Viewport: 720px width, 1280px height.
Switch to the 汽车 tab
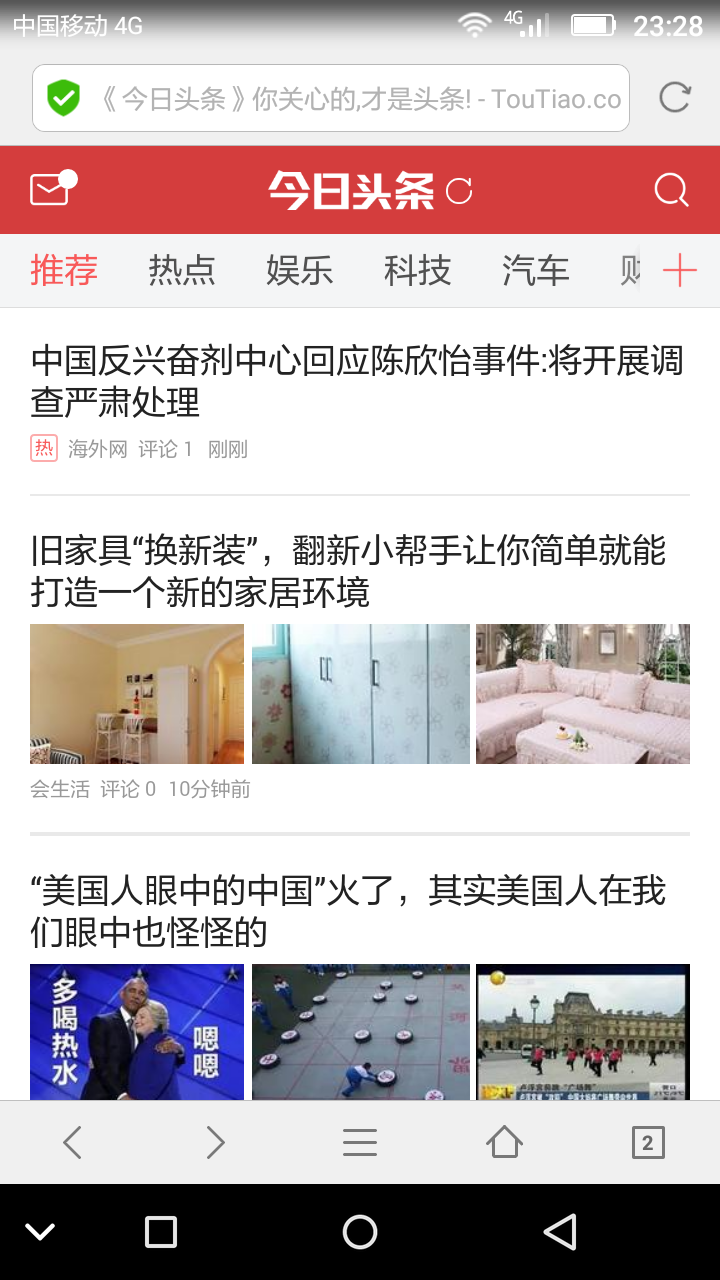(536, 271)
